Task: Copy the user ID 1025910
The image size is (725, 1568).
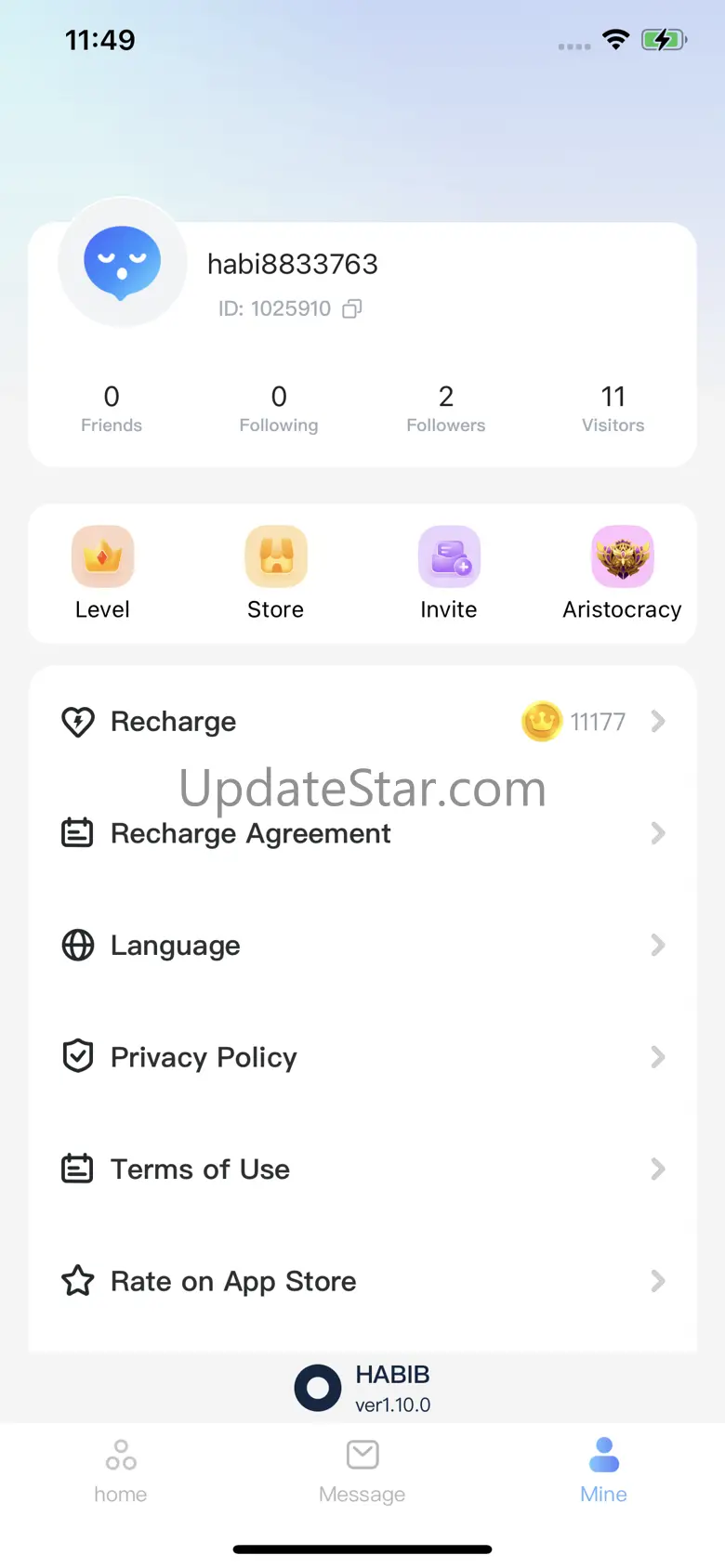Action: 352,308
